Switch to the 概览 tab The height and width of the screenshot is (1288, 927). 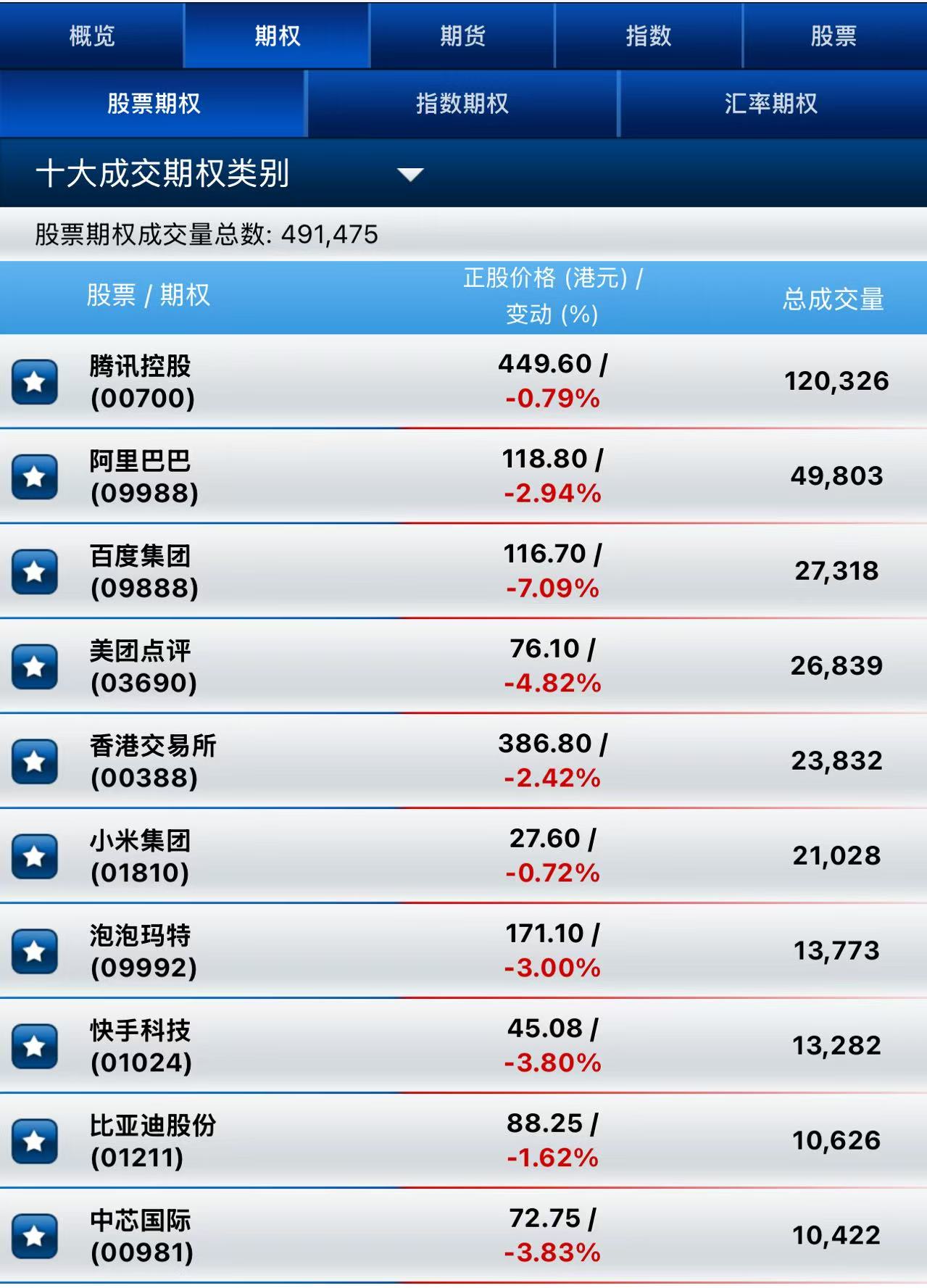point(92,36)
